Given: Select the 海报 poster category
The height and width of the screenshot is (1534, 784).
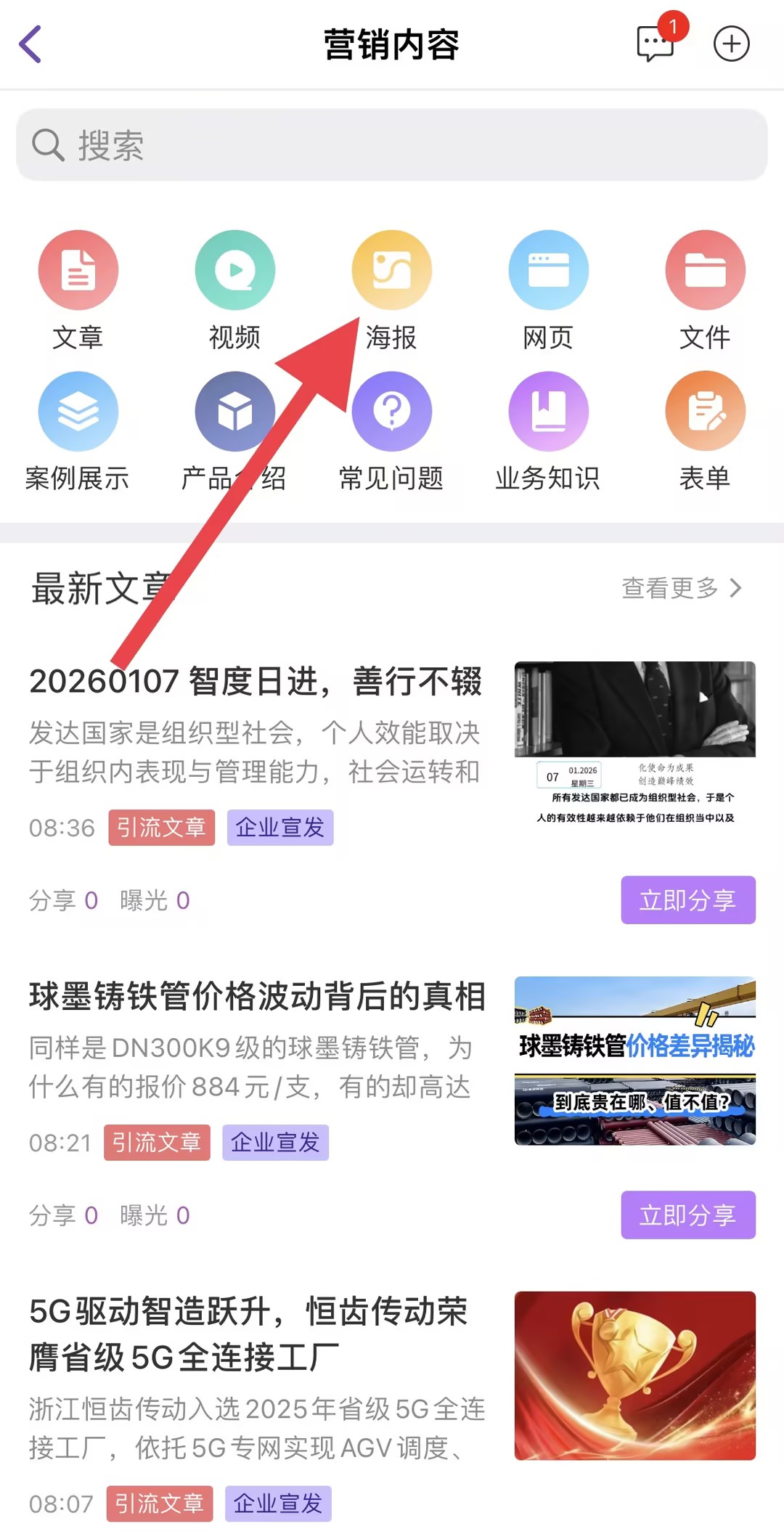Looking at the screenshot, I should pyautogui.click(x=392, y=271).
